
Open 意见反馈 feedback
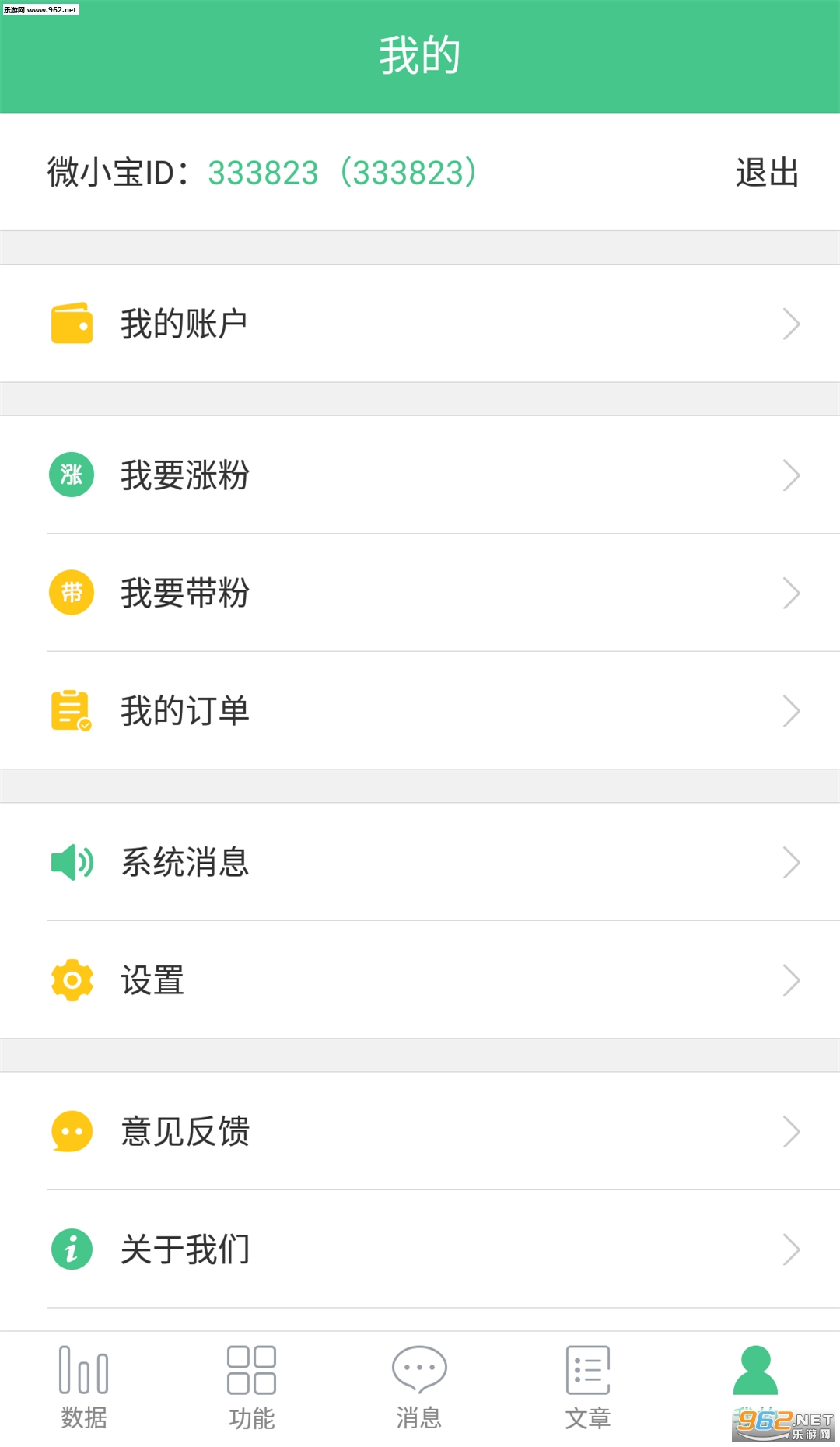(420, 1131)
